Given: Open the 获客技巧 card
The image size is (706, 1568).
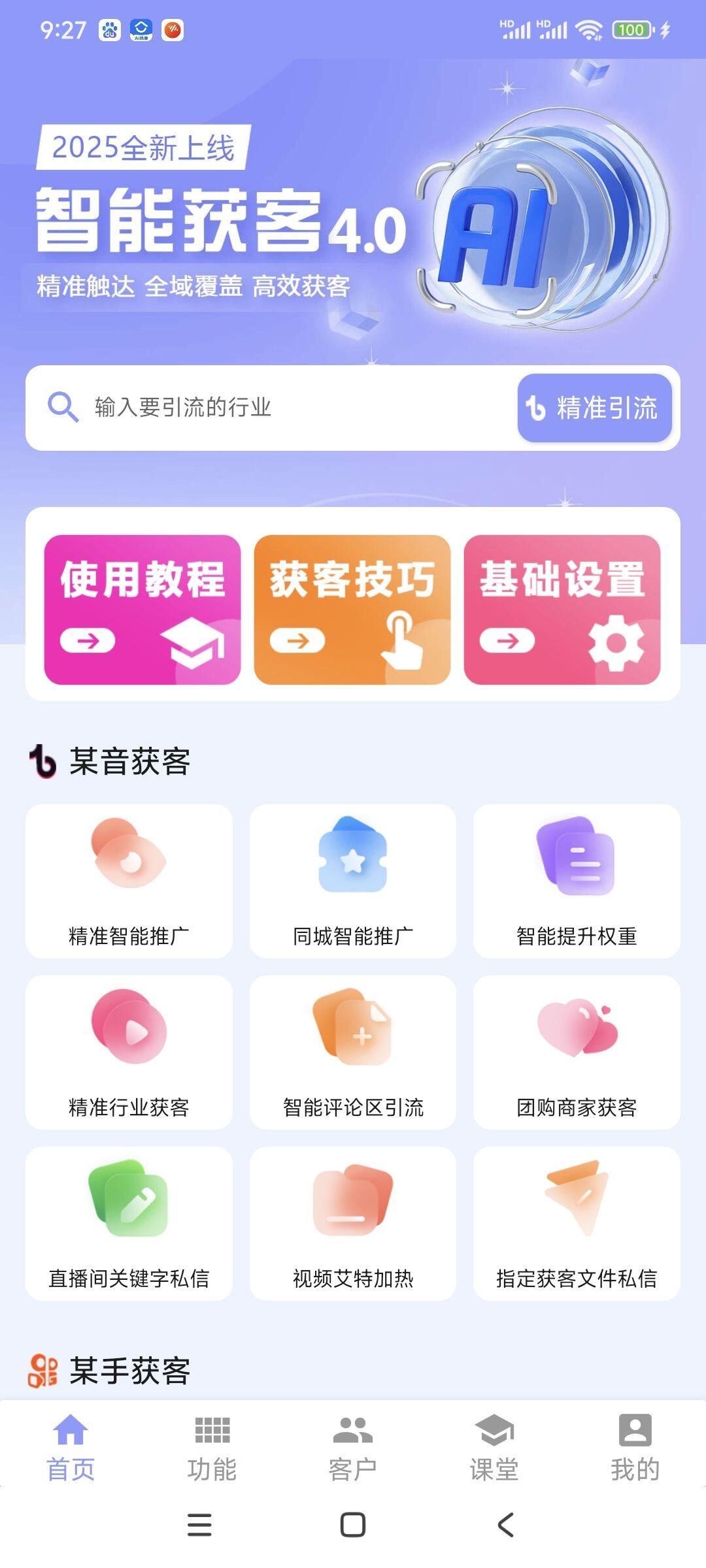Looking at the screenshot, I should pos(352,610).
